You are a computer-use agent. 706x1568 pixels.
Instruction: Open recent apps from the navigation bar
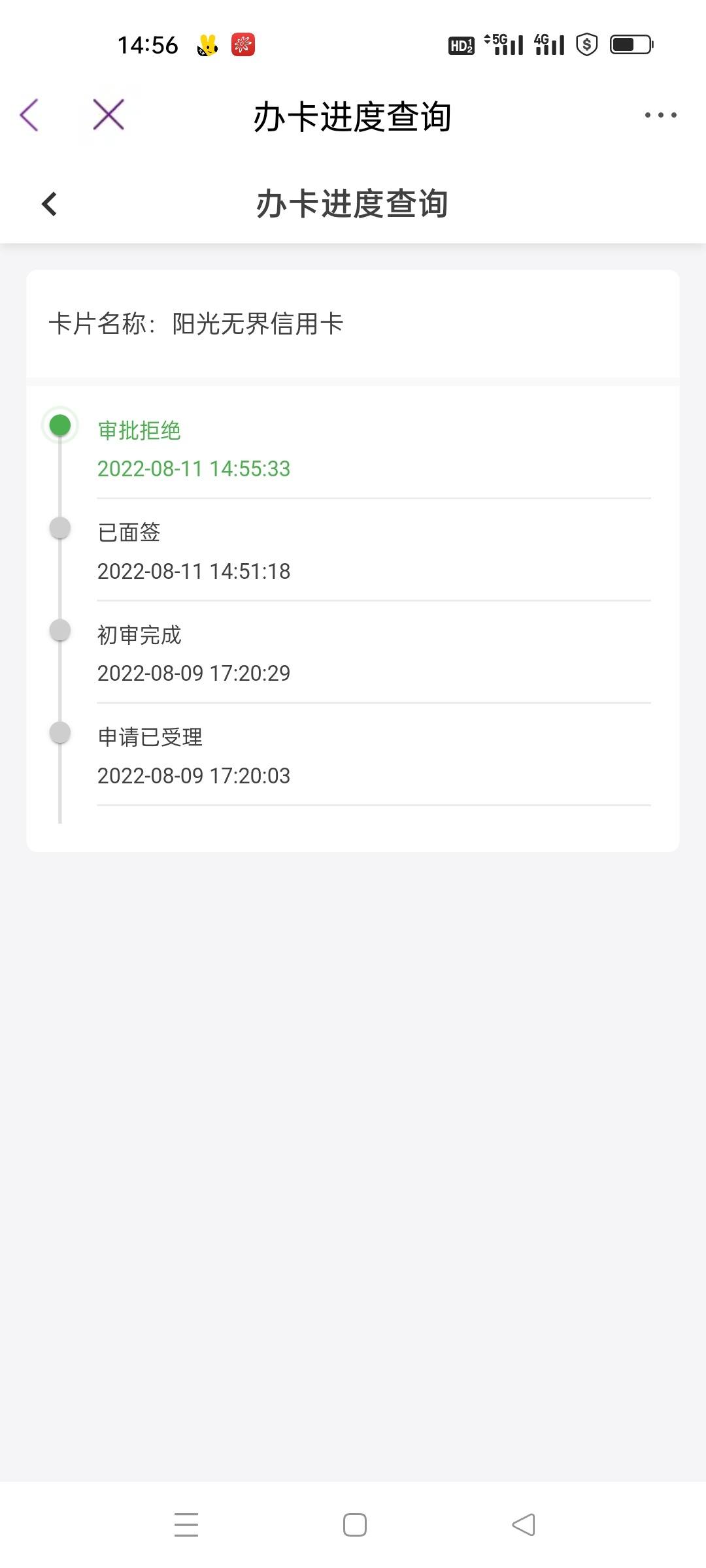[x=186, y=1525]
